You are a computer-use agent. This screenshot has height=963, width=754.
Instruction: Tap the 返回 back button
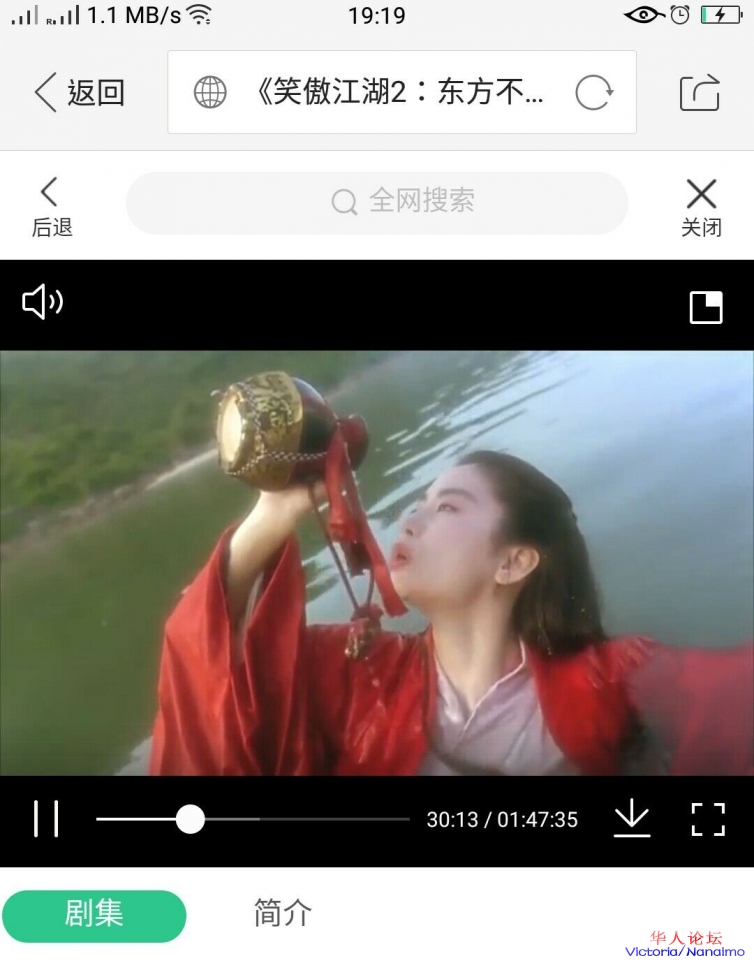[79, 93]
